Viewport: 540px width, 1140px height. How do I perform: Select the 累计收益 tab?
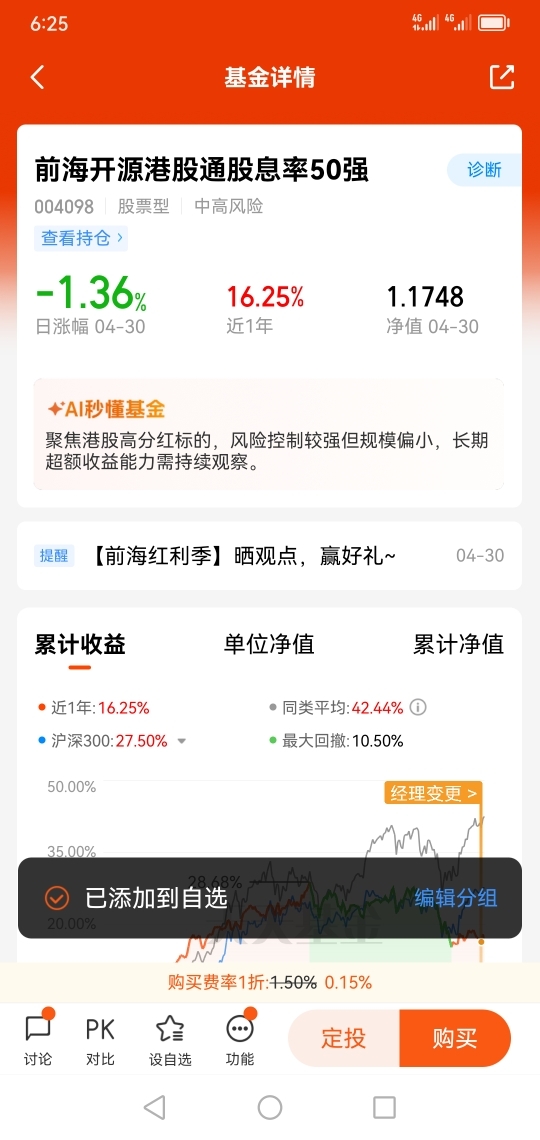point(80,644)
